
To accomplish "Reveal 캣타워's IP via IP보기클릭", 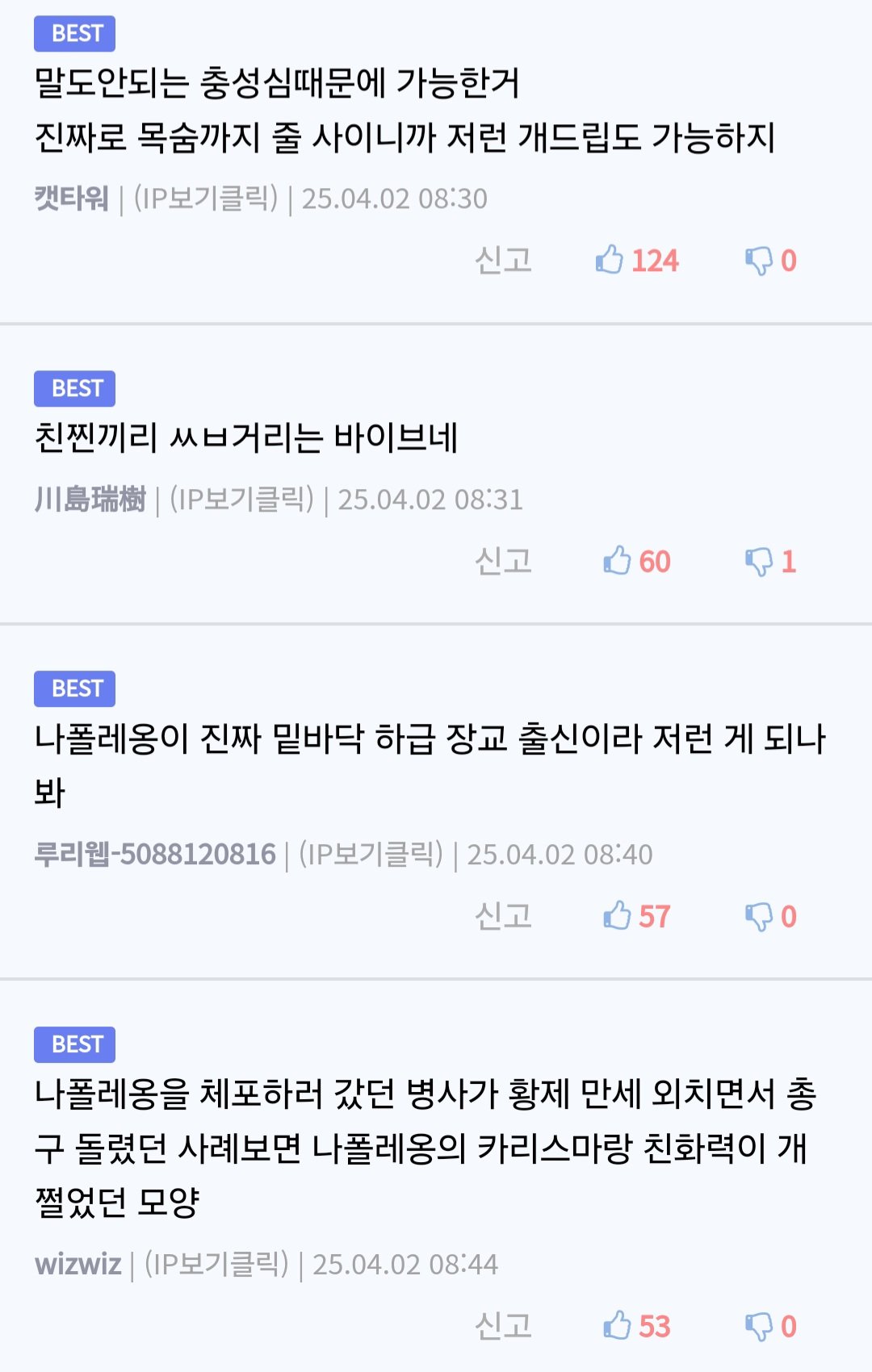I will [x=206, y=198].
